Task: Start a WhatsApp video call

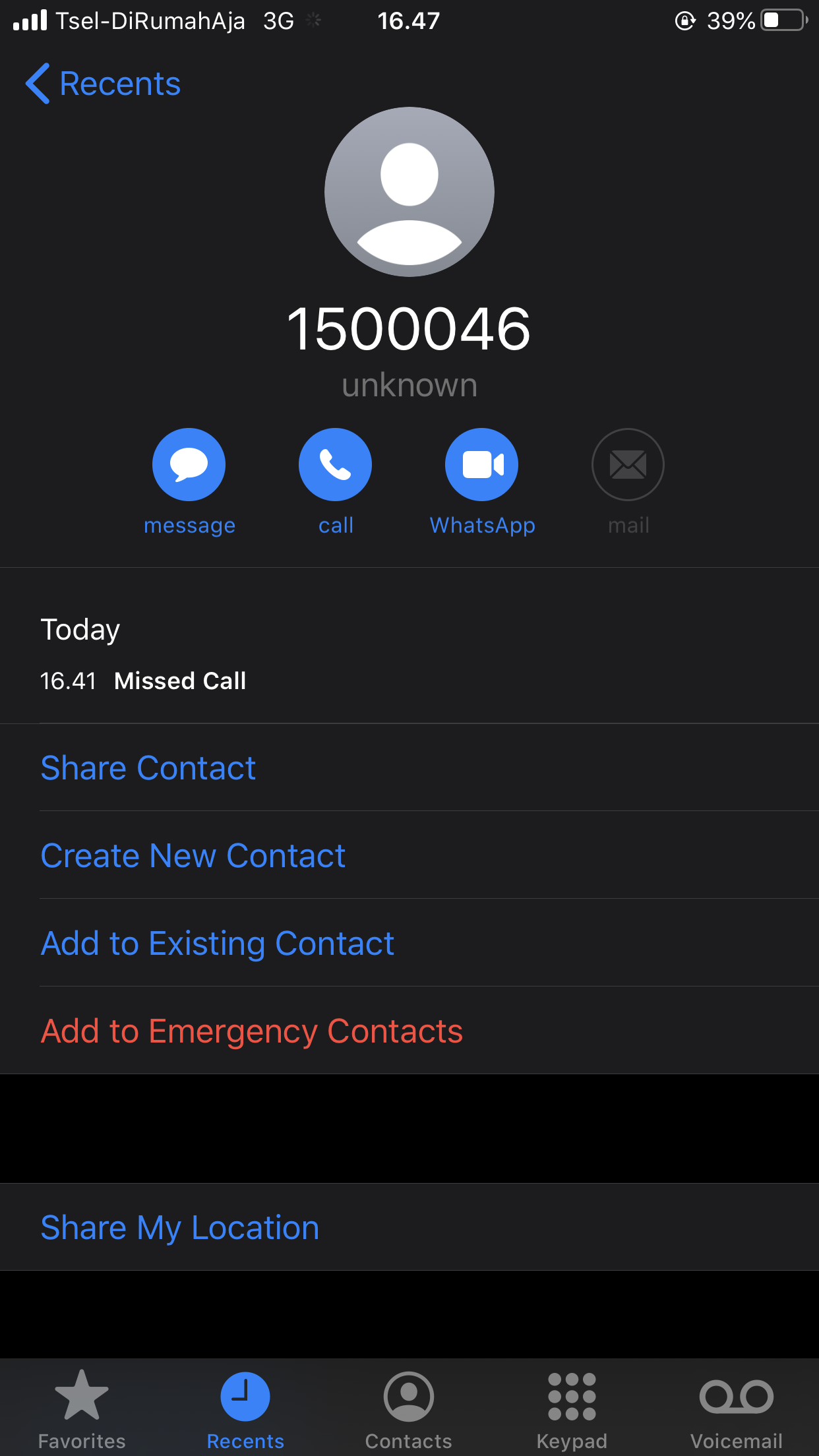Action: pos(481,465)
